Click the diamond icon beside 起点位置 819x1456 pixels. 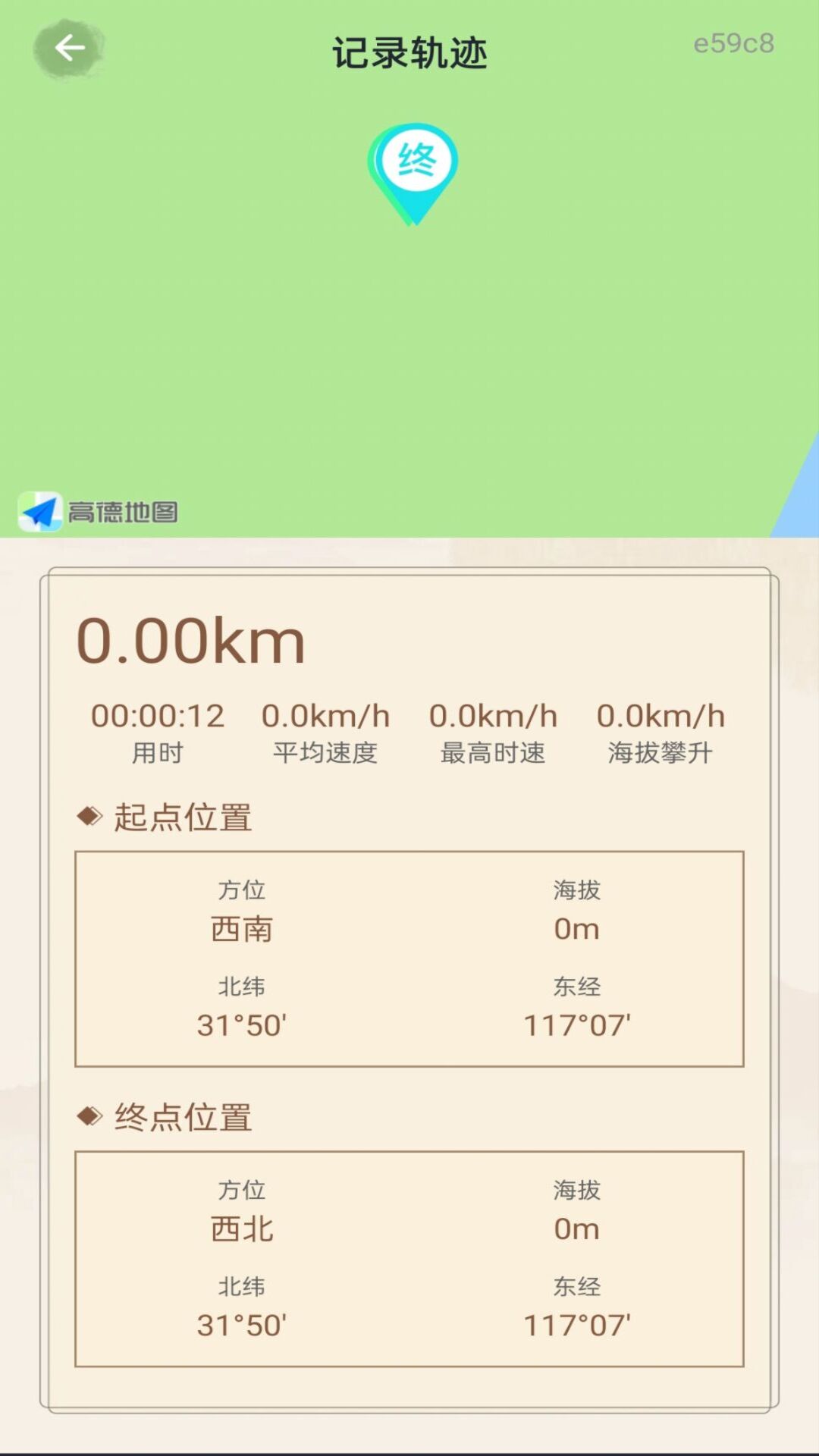click(x=88, y=816)
